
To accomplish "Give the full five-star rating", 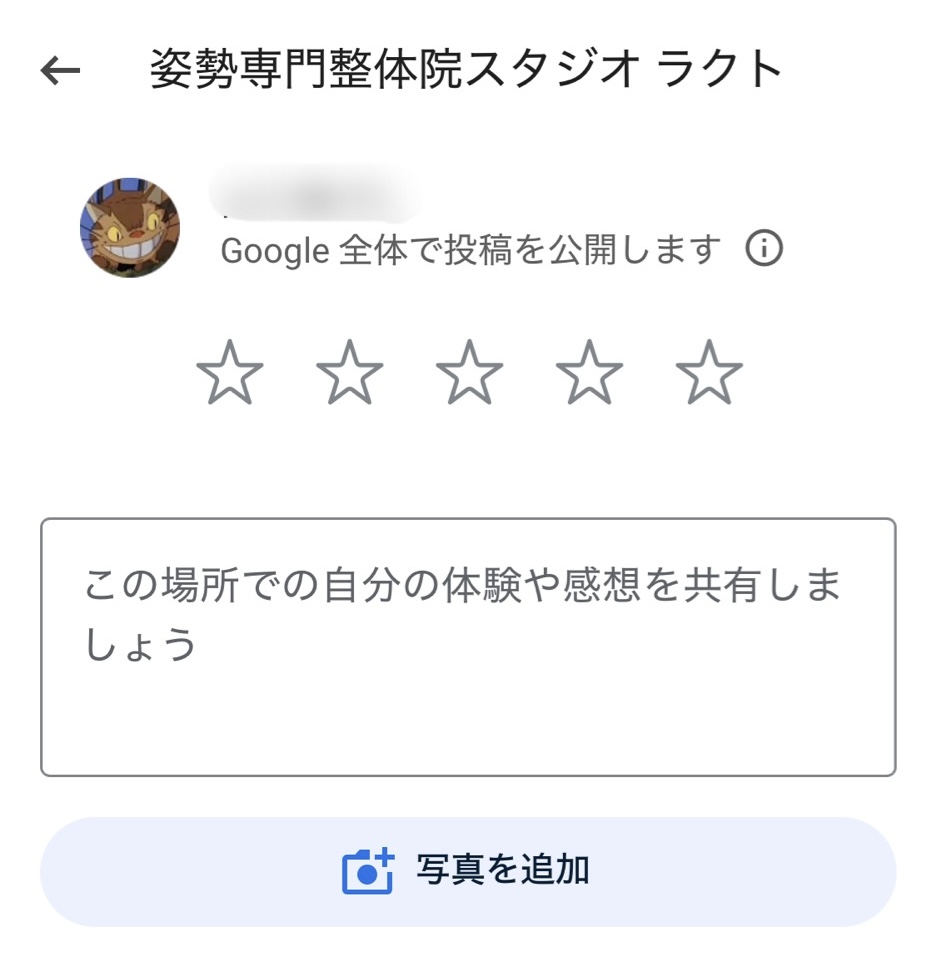I will [709, 373].
